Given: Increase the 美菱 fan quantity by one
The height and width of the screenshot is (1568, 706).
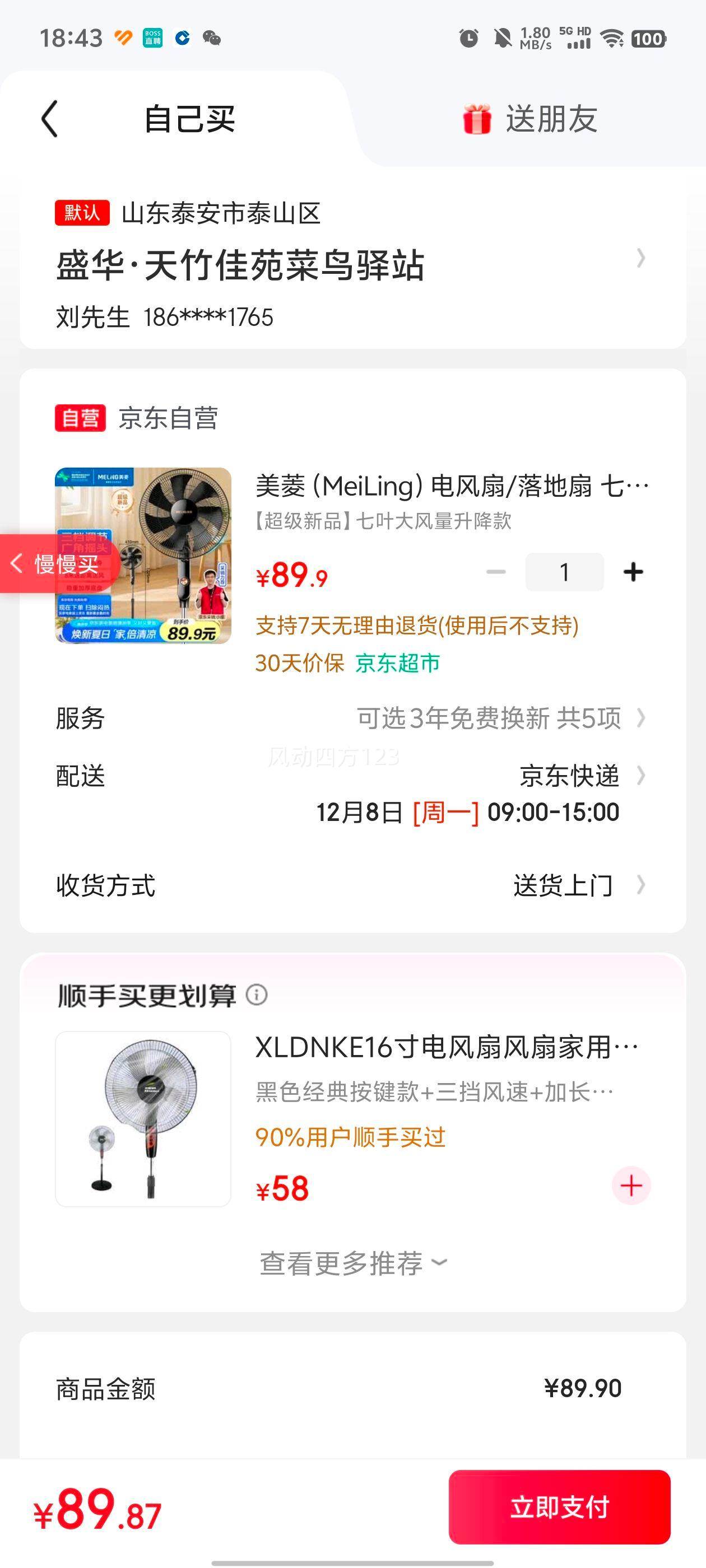Looking at the screenshot, I should 633,572.
